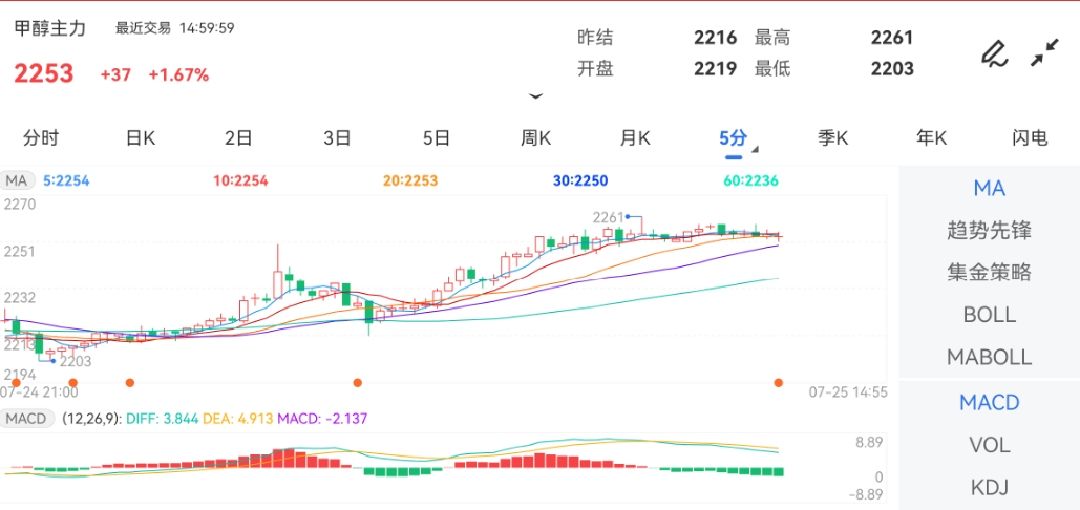Exit fullscreen chart view
The image size is (1080, 510).
1045,53
